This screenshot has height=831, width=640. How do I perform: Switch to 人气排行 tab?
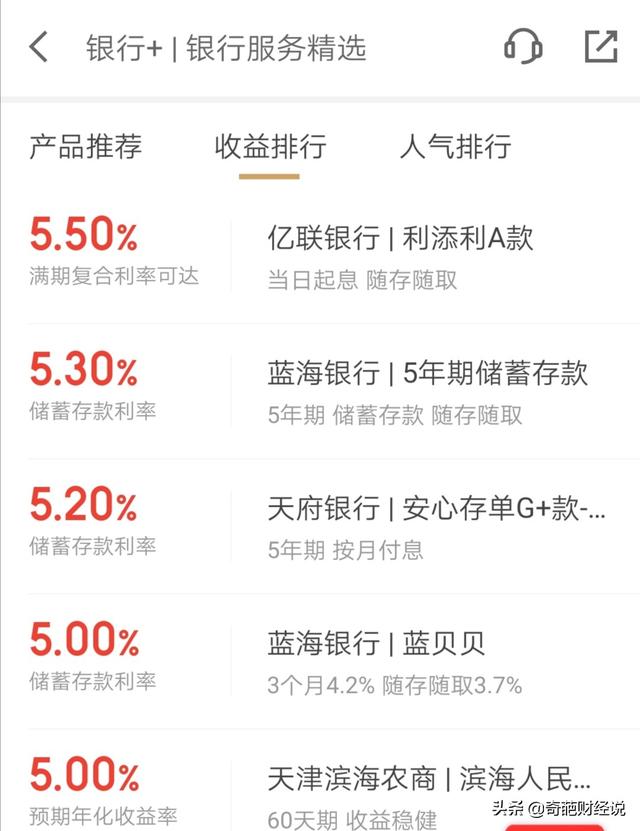pos(455,147)
